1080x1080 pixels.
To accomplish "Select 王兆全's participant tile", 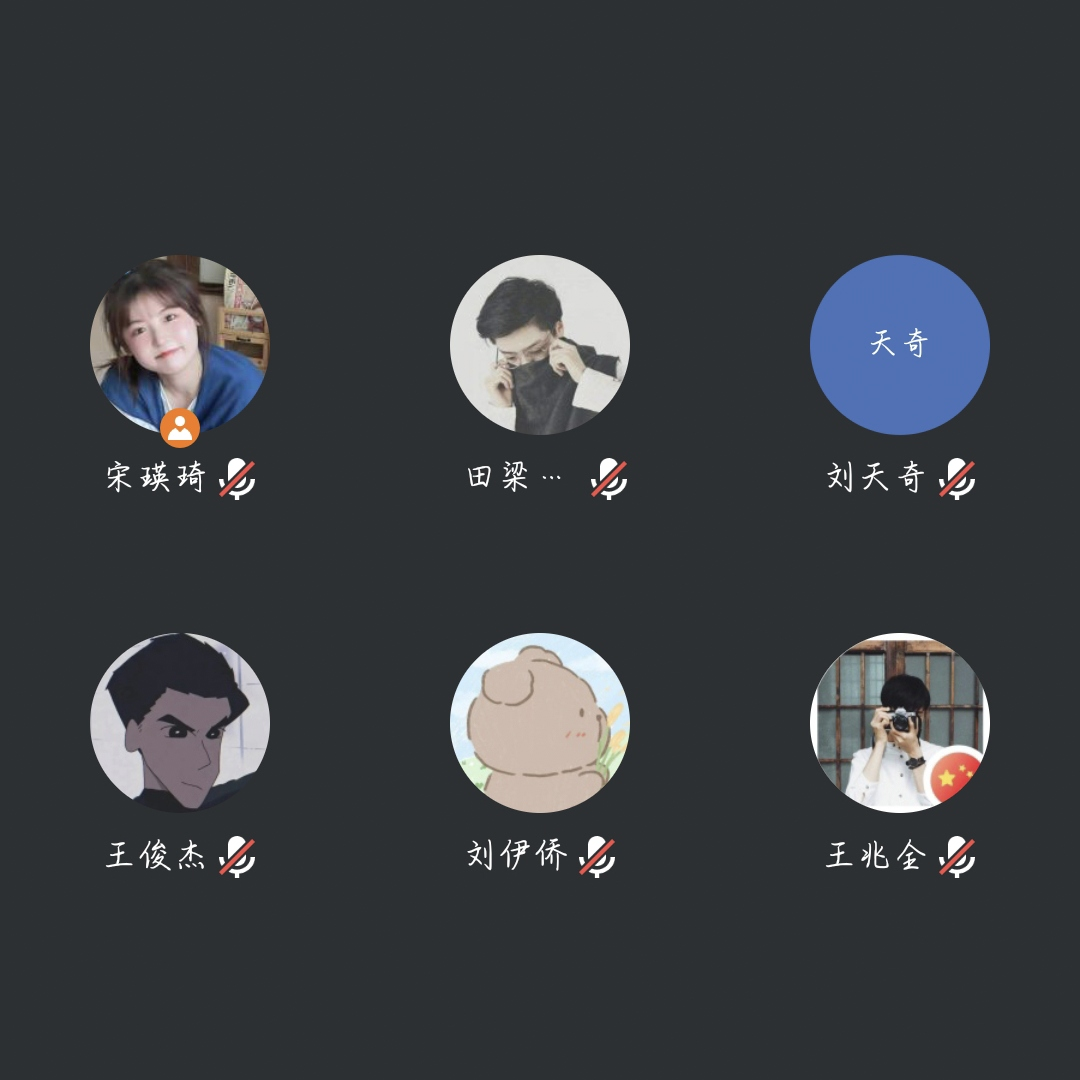I will (900, 722).
